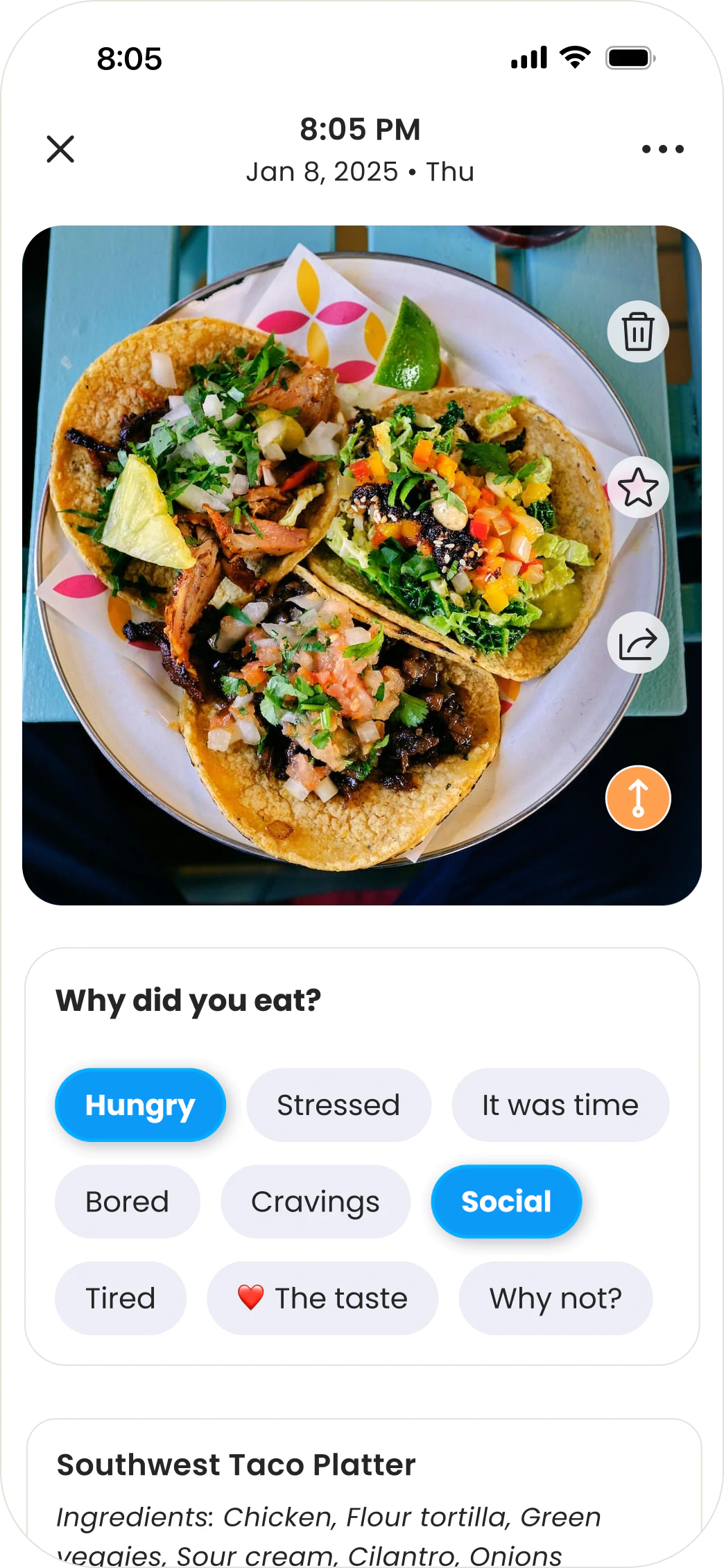The height and width of the screenshot is (1568, 724).
Task: Delete this meal entry using the trash icon
Action: click(x=637, y=332)
